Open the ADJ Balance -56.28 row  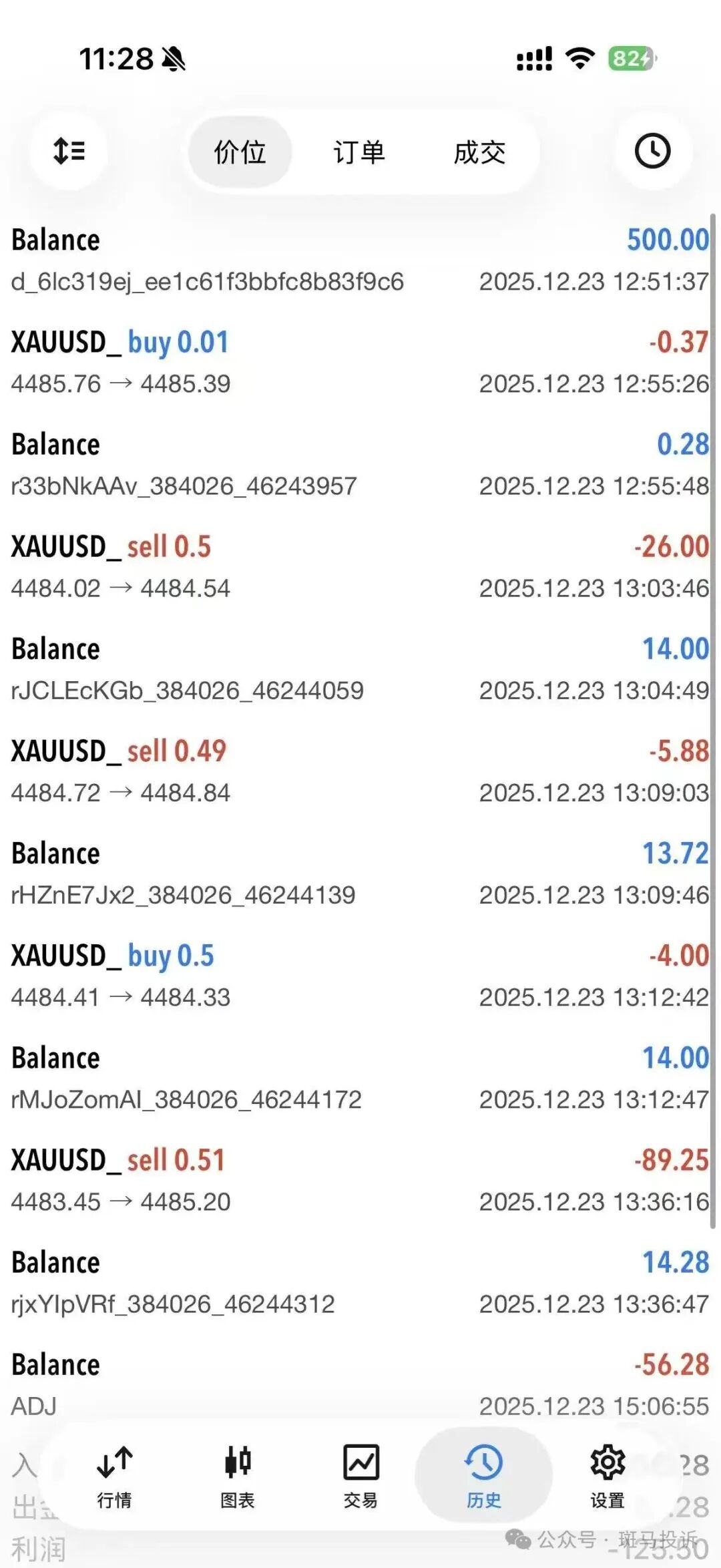click(360, 1384)
